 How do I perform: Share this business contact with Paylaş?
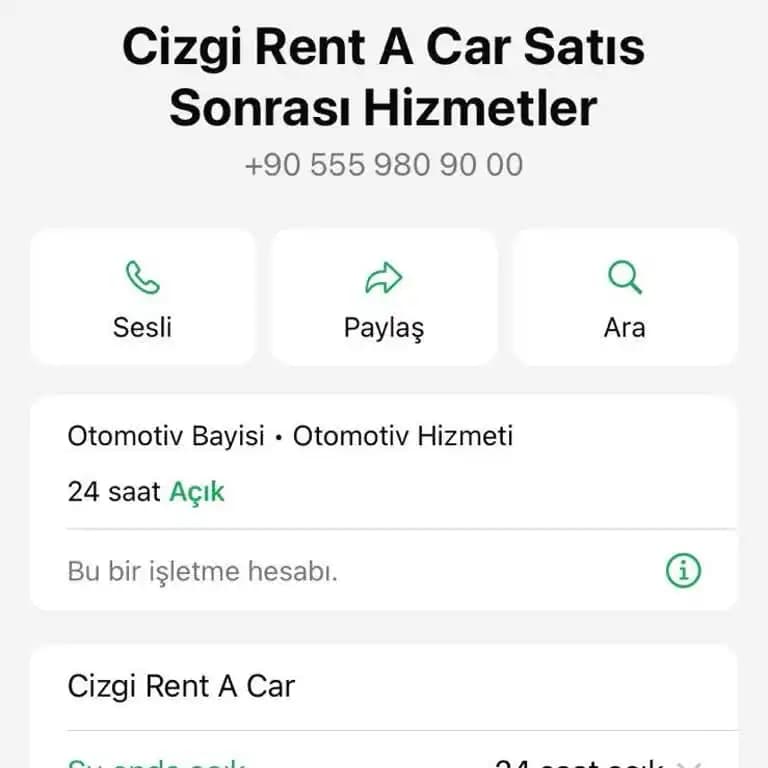[384, 297]
